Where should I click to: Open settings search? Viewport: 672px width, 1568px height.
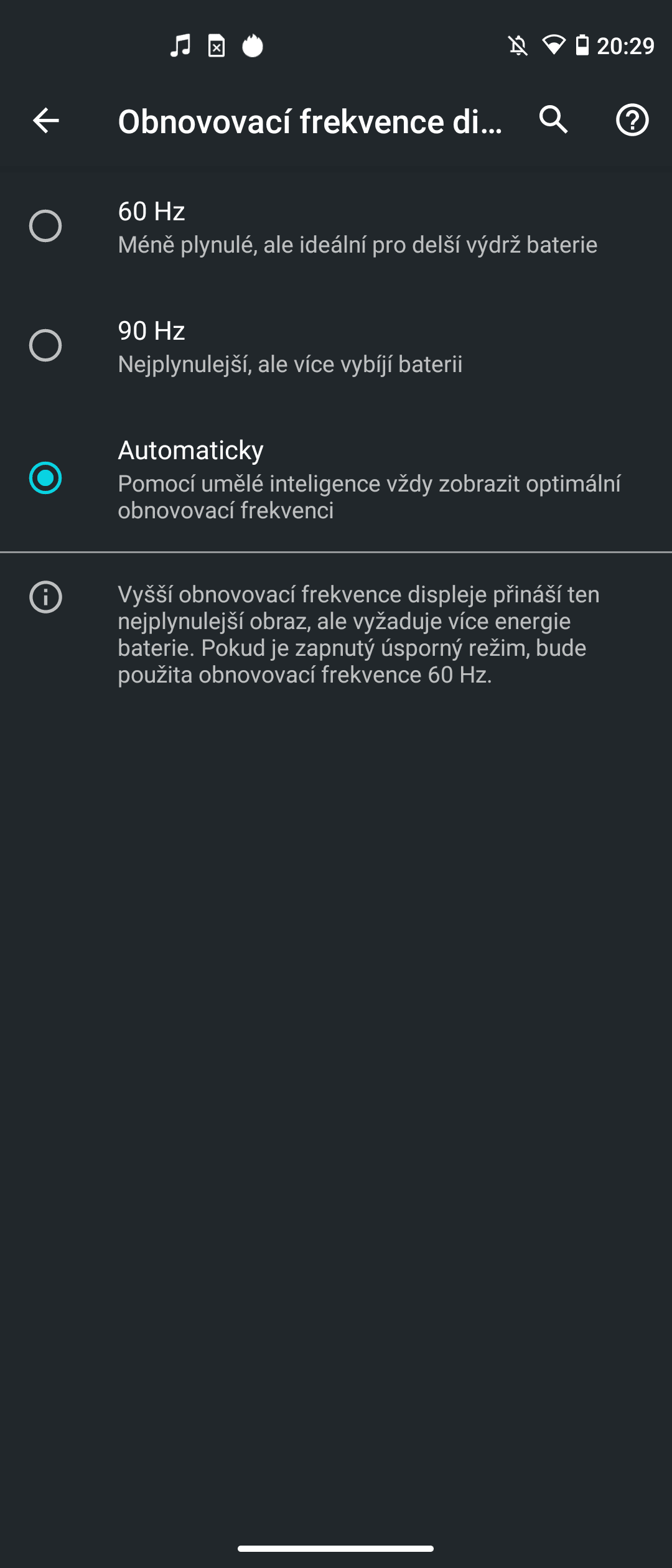coord(553,119)
